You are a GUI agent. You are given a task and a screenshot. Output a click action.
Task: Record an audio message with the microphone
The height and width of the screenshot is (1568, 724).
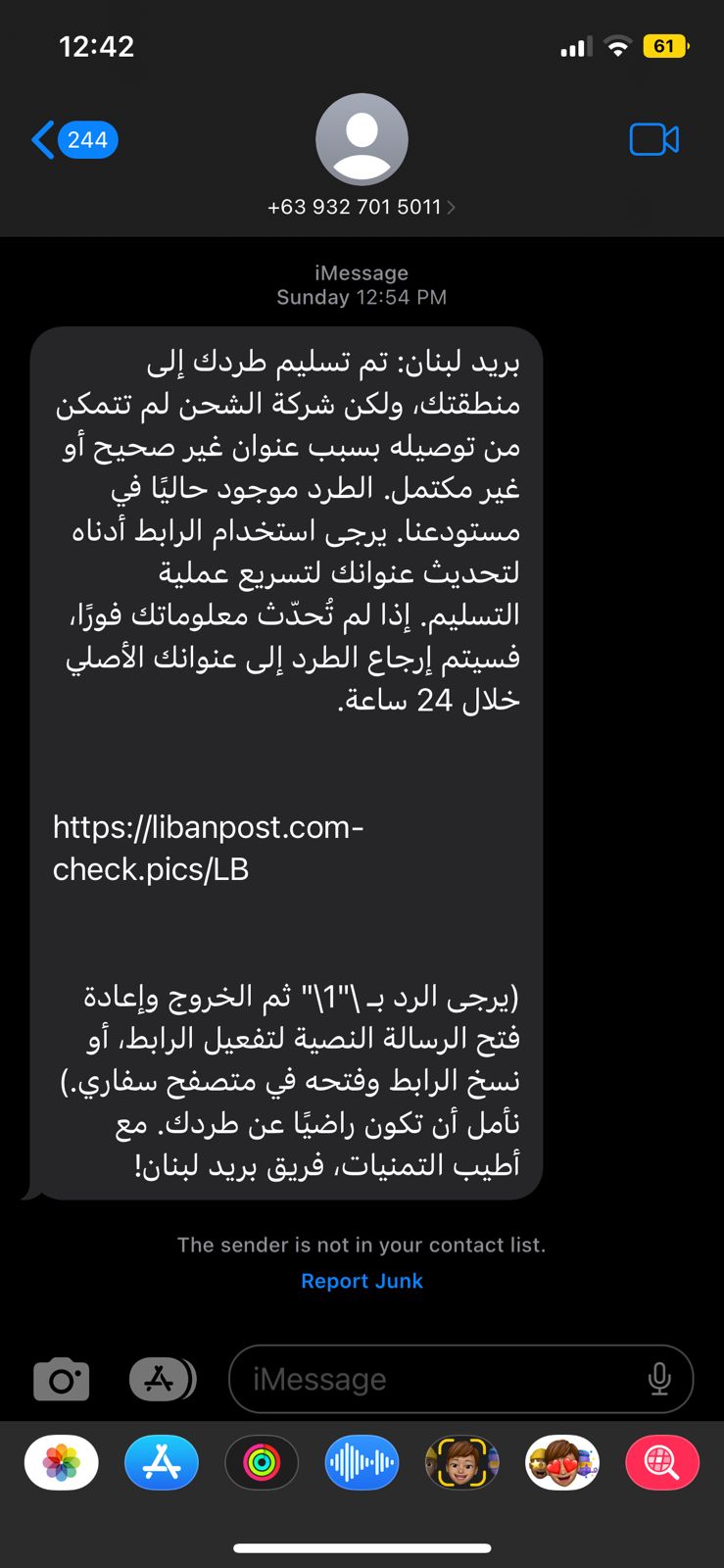(x=659, y=1380)
